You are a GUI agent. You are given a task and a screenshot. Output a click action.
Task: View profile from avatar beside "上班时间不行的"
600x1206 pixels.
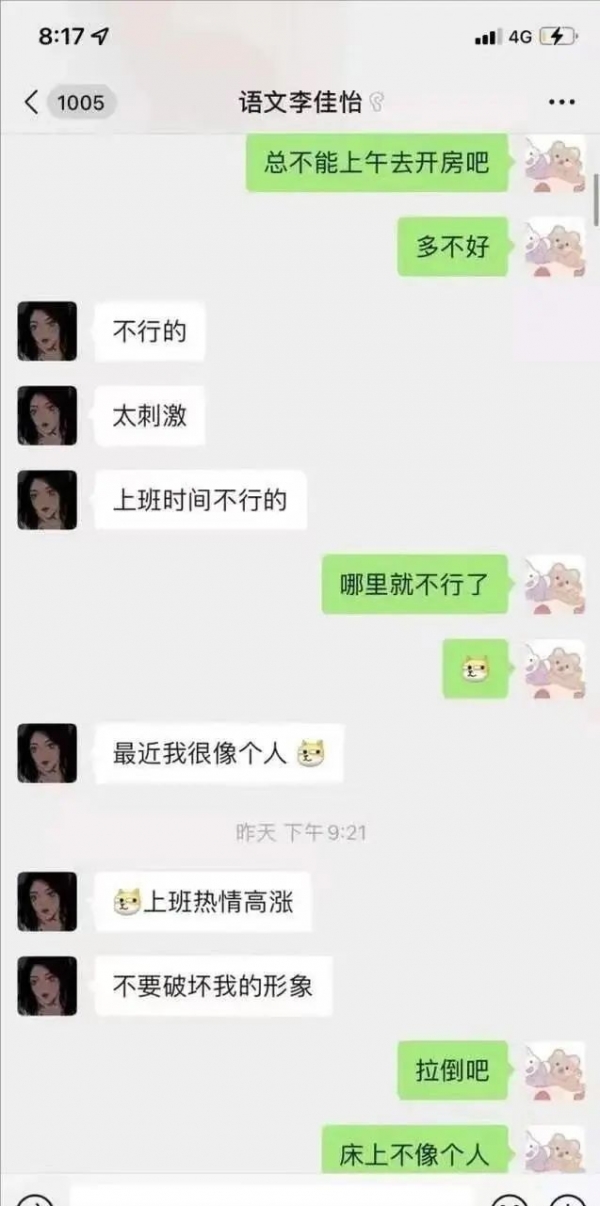pyautogui.click(x=47, y=499)
